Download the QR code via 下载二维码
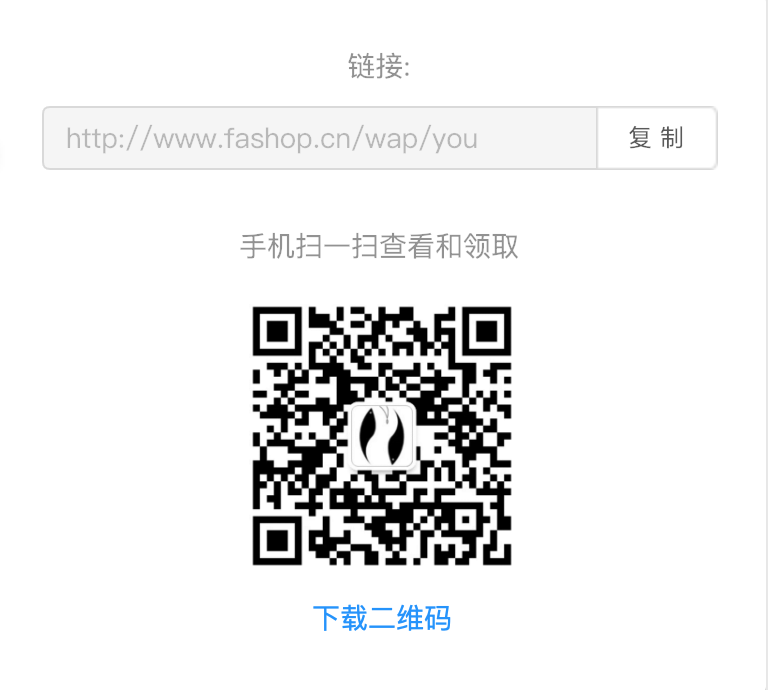 [x=382, y=618]
